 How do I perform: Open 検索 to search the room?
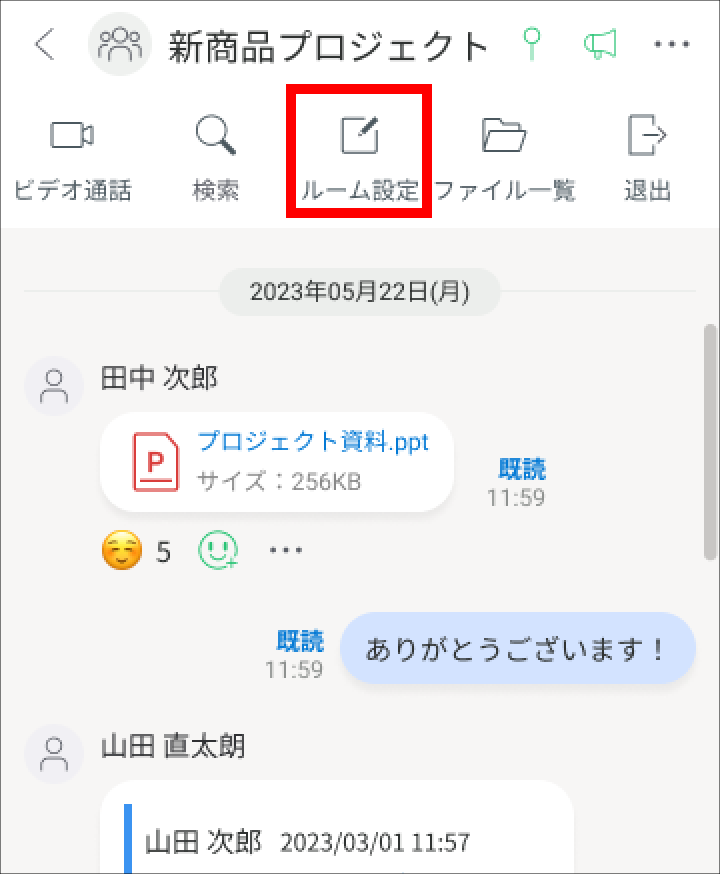pos(216,156)
